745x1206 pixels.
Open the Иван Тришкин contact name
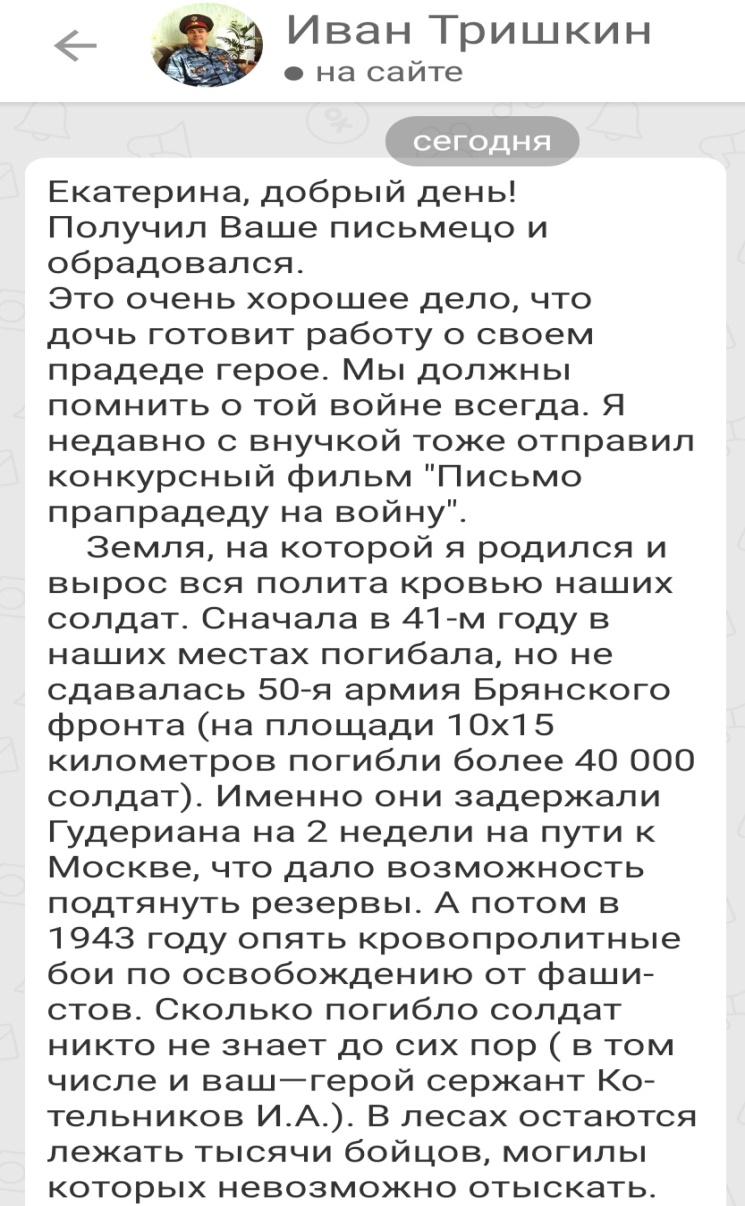468,30
